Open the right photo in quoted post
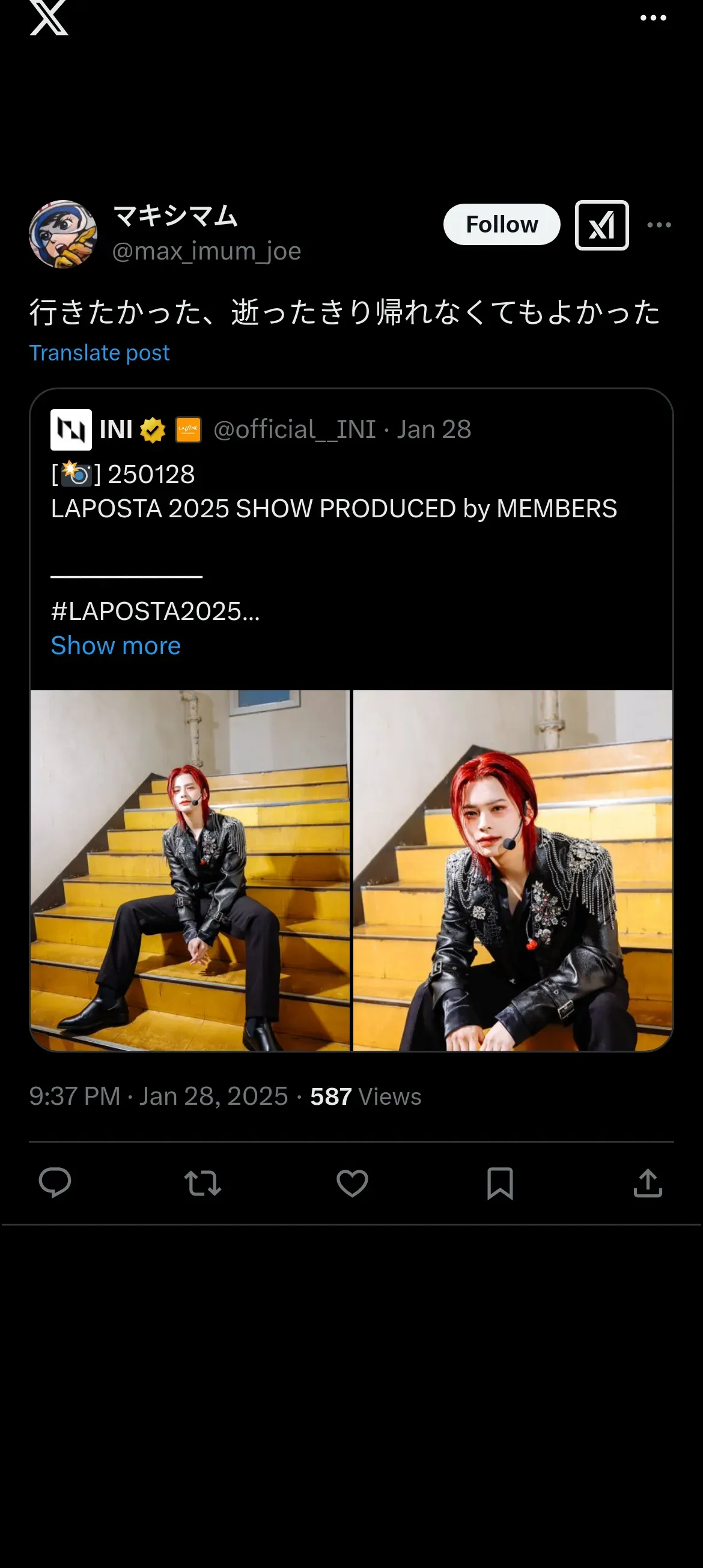Screen dimensions: 703x1568 click(513, 870)
